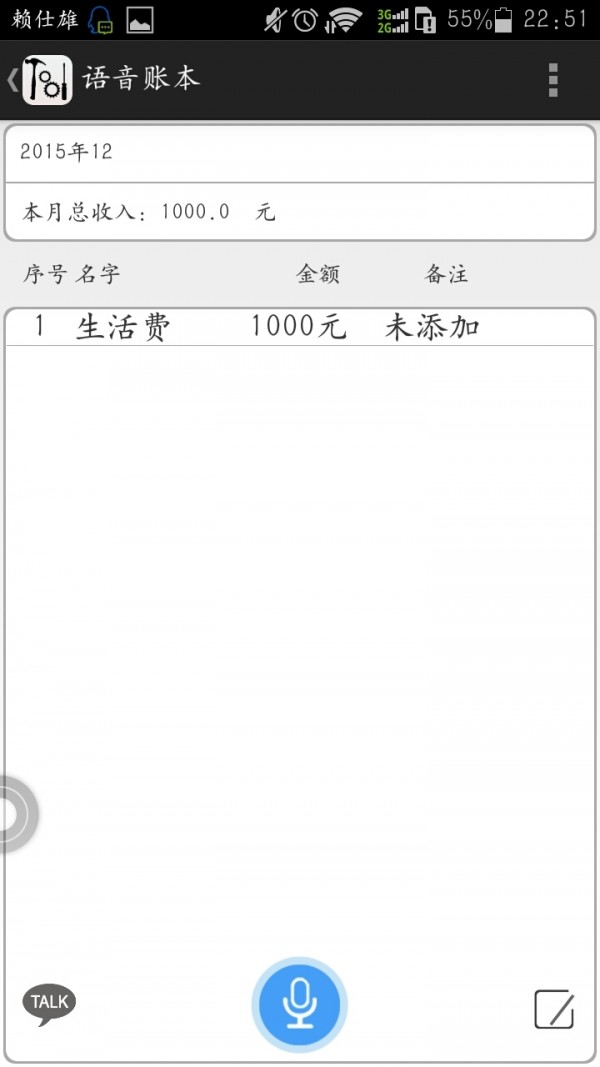Go back via the app bar arrow
Image resolution: width=600 pixels, height=1067 pixels.
[14, 79]
